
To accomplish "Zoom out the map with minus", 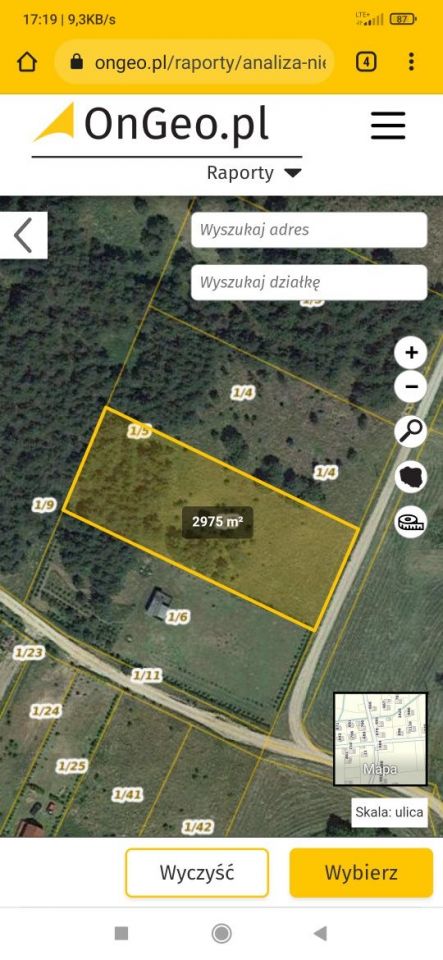I will click(x=411, y=387).
